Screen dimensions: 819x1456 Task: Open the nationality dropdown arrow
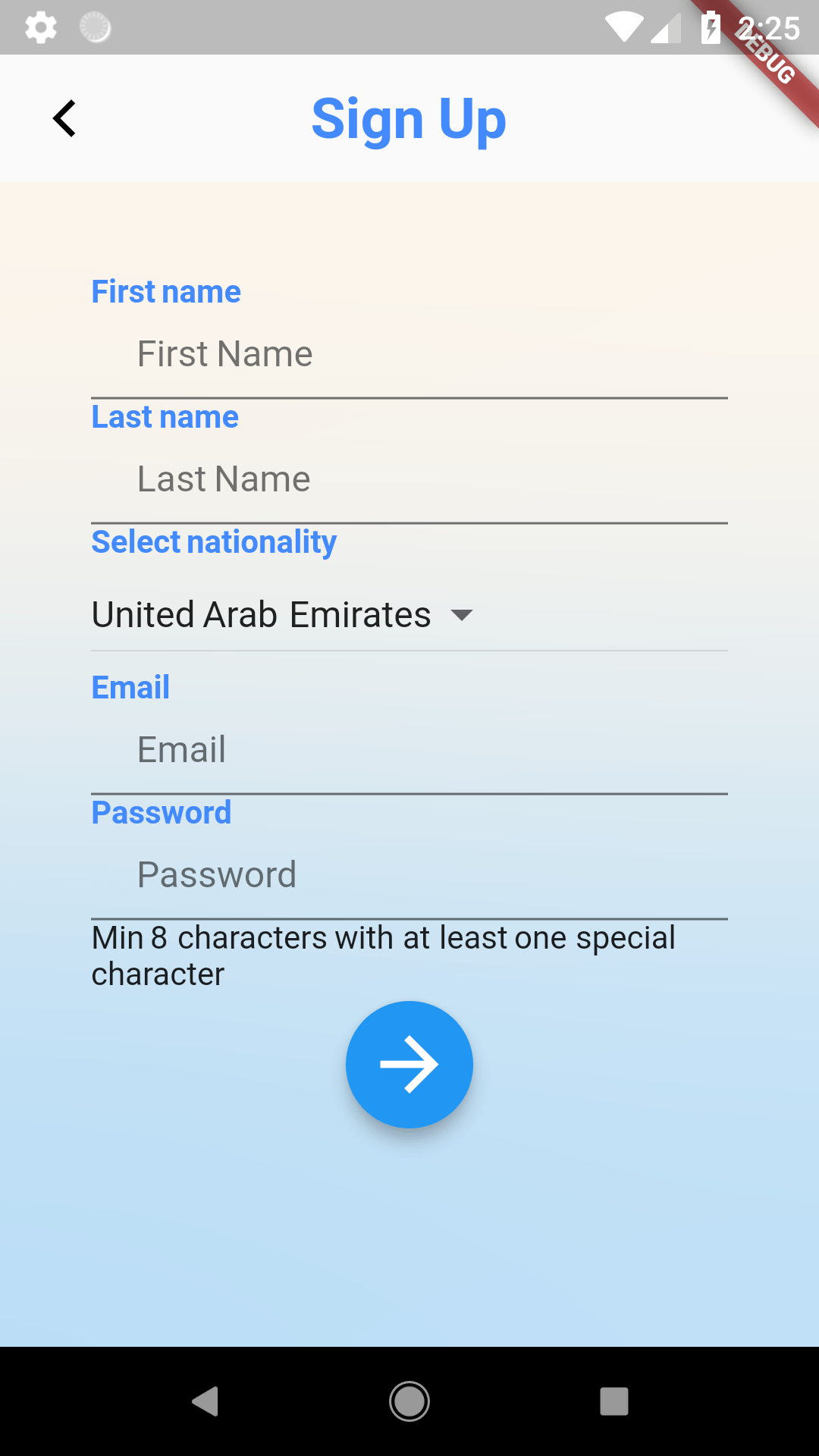point(463,614)
